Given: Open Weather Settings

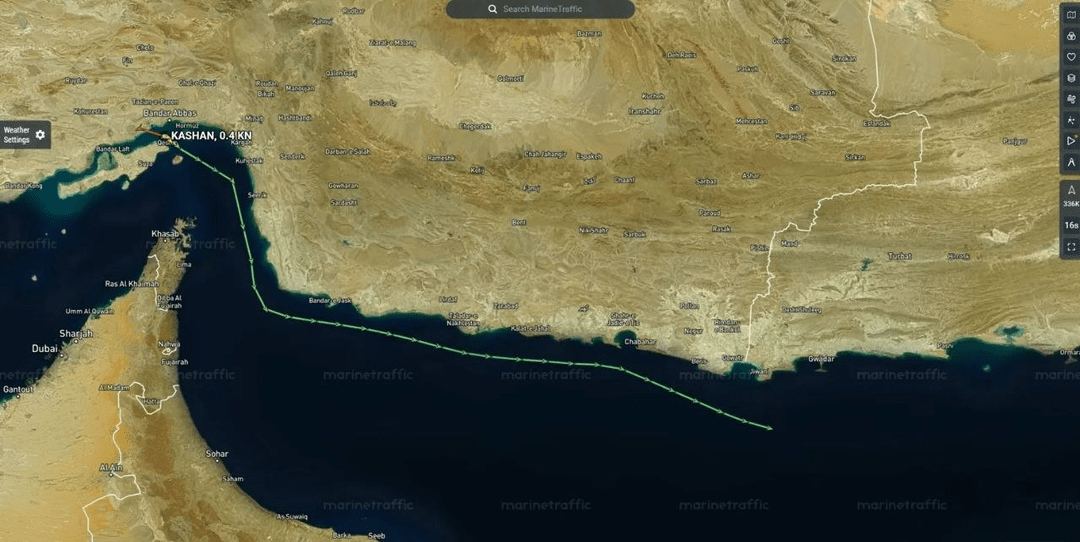Looking at the screenshot, I should pyautogui.click(x=25, y=134).
